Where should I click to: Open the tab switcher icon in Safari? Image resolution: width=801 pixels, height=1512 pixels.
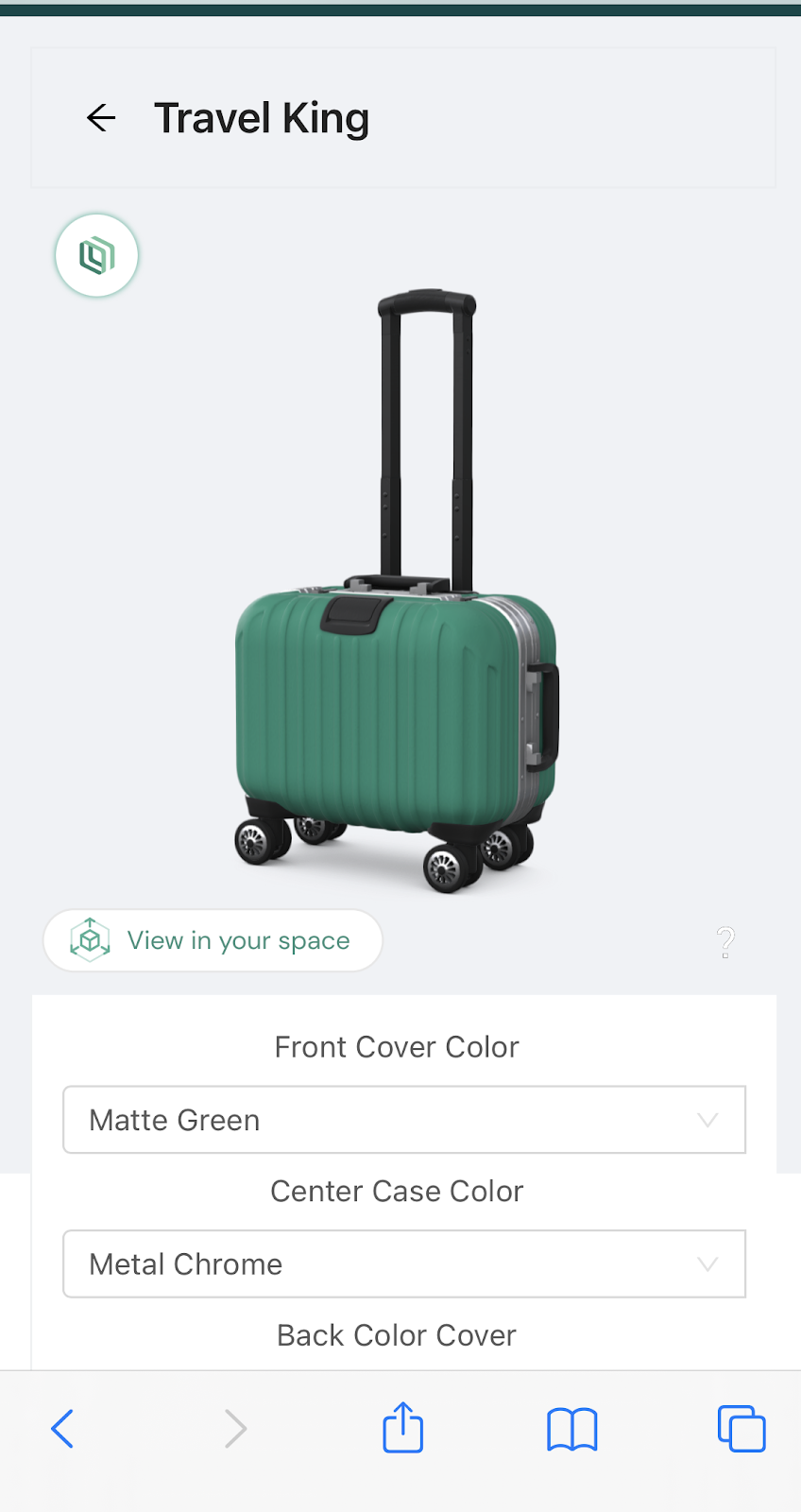click(741, 1429)
